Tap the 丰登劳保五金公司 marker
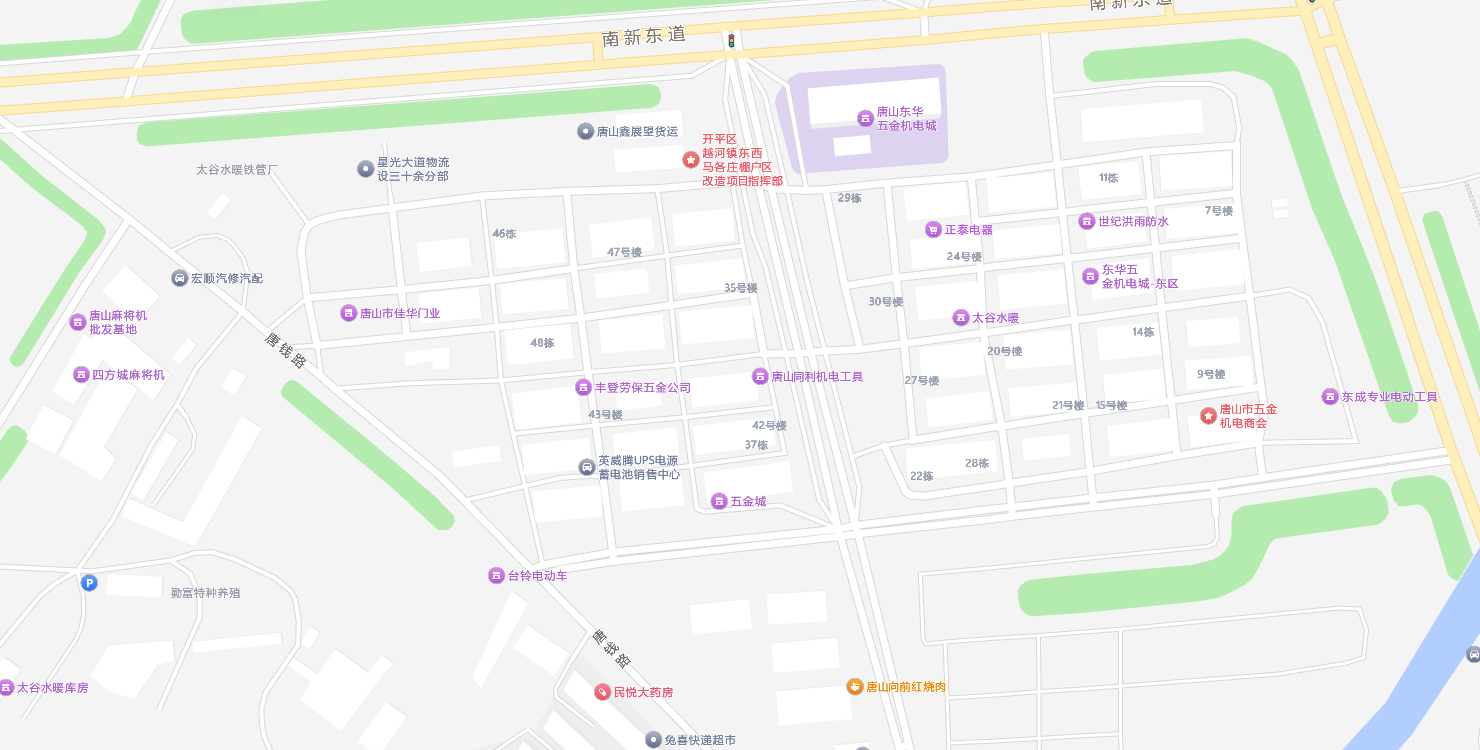The height and width of the screenshot is (750, 1480). point(583,388)
